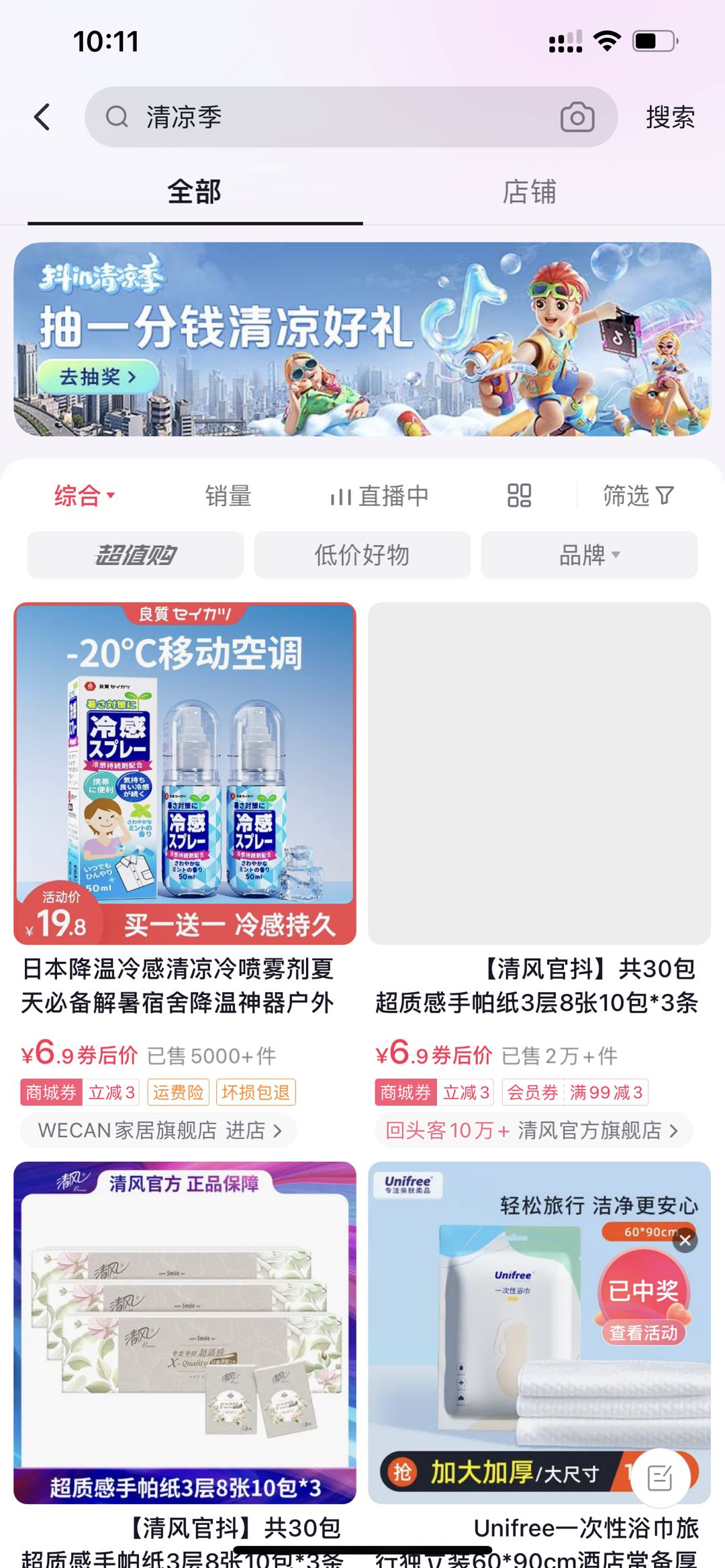
Task: Open the 综合 sort dropdown
Action: (85, 496)
